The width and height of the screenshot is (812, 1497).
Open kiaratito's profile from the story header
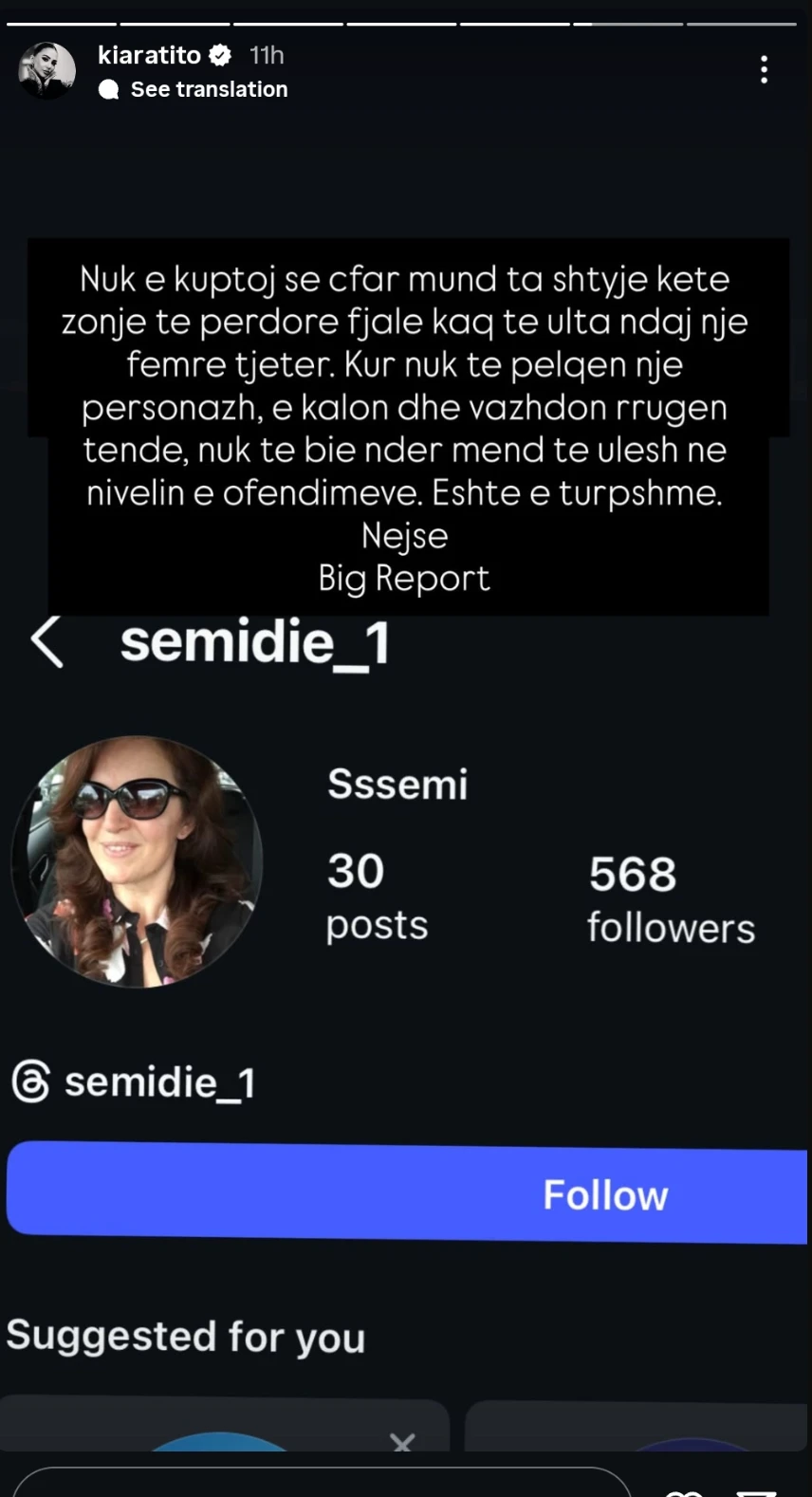(149, 55)
